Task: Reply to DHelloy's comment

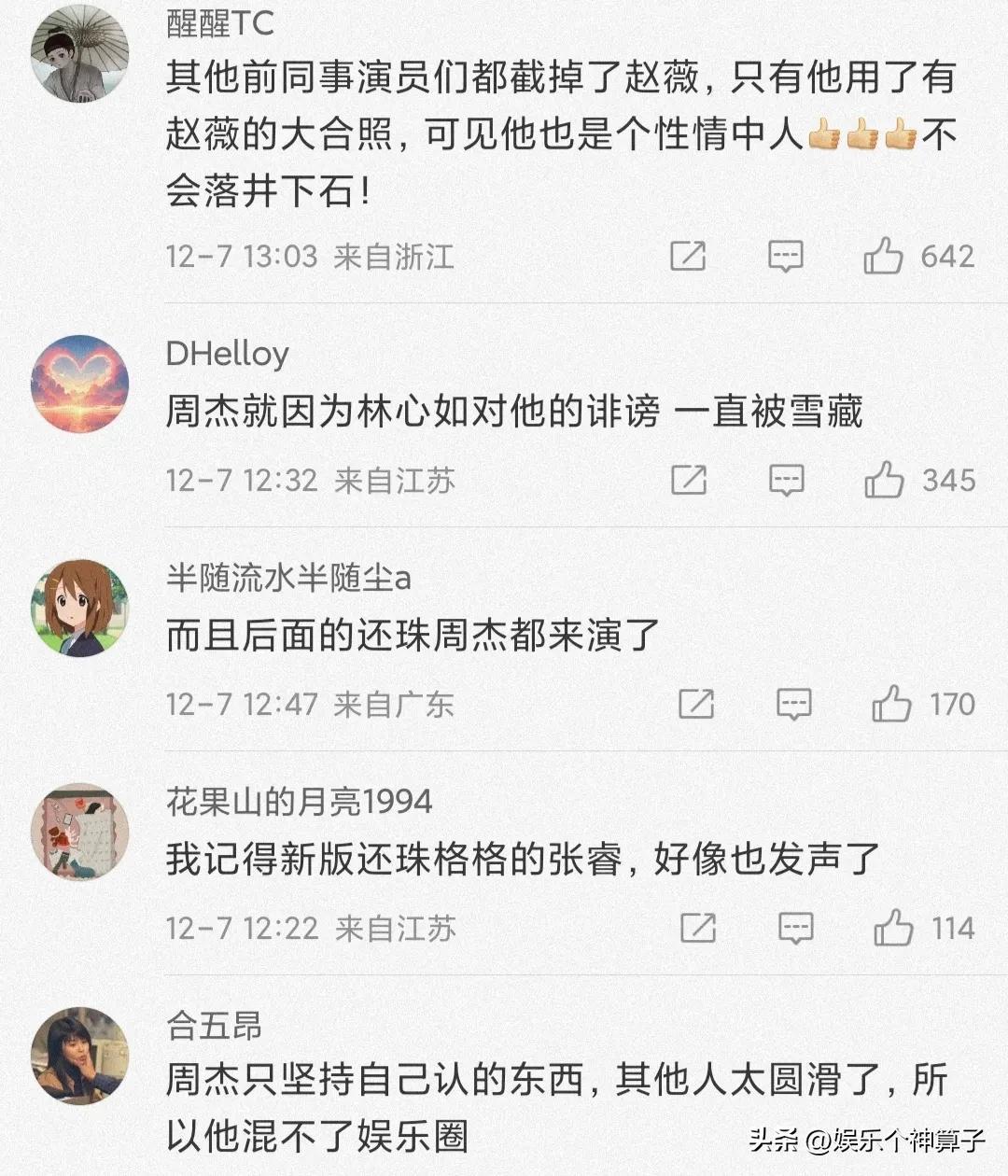Action: click(786, 480)
